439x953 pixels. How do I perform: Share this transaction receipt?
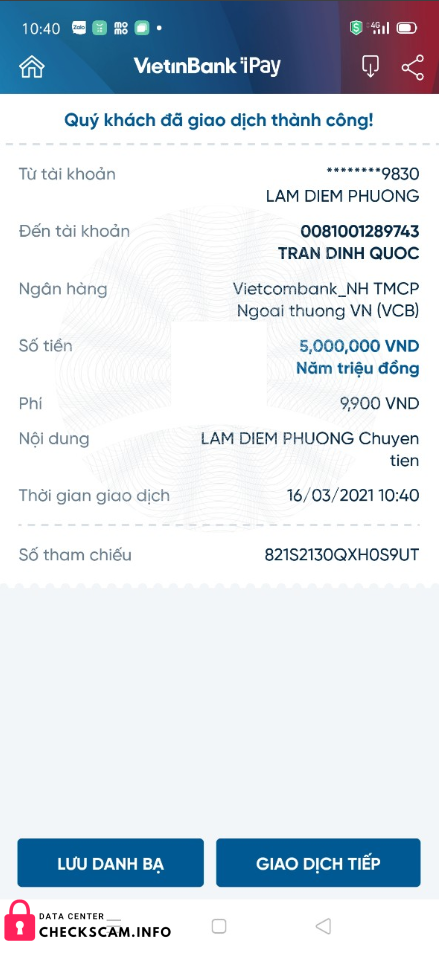click(x=413, y=67)
